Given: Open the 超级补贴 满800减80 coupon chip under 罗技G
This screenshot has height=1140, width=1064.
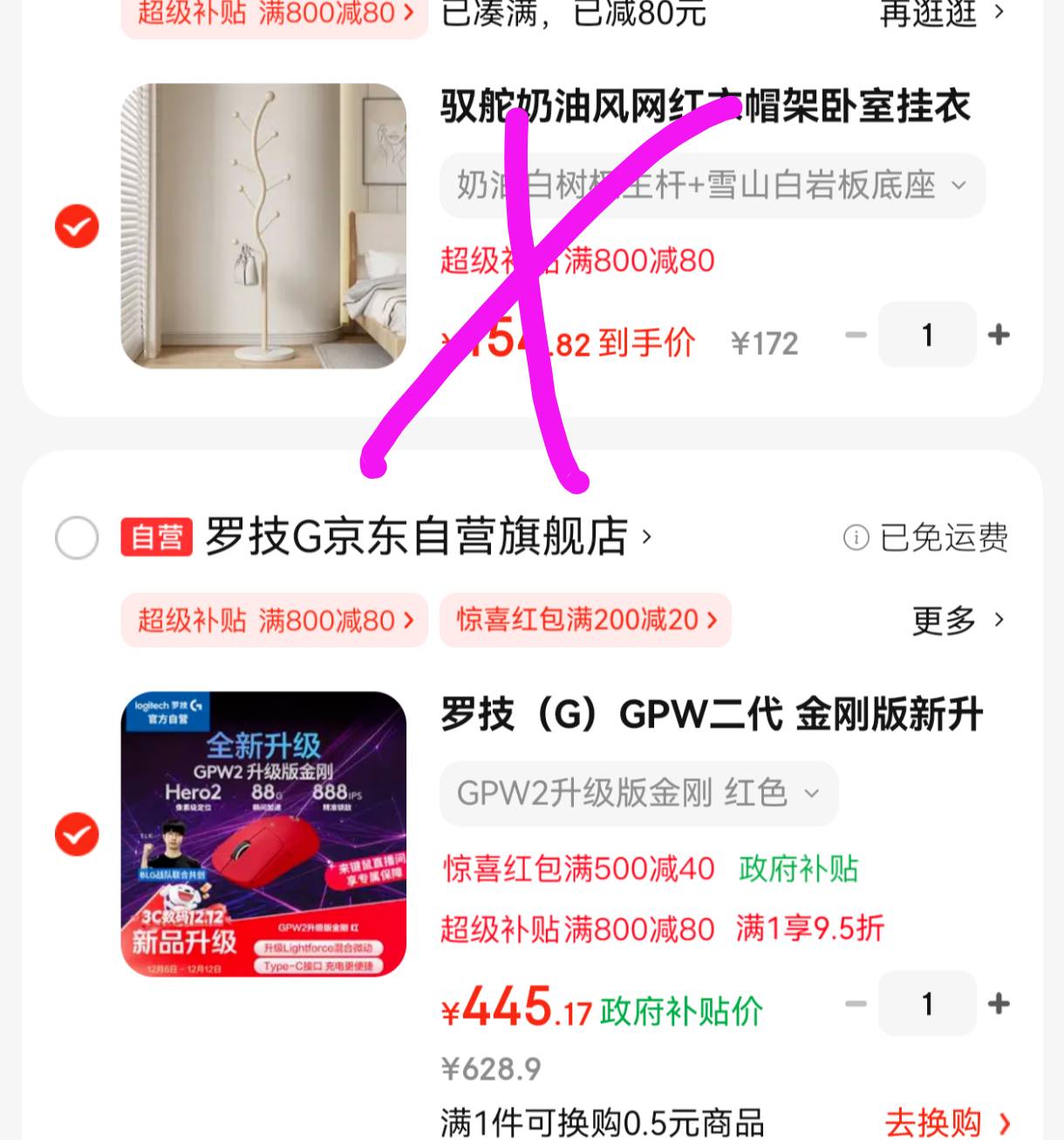Looking at the screenshot, I should coord(275,620).
